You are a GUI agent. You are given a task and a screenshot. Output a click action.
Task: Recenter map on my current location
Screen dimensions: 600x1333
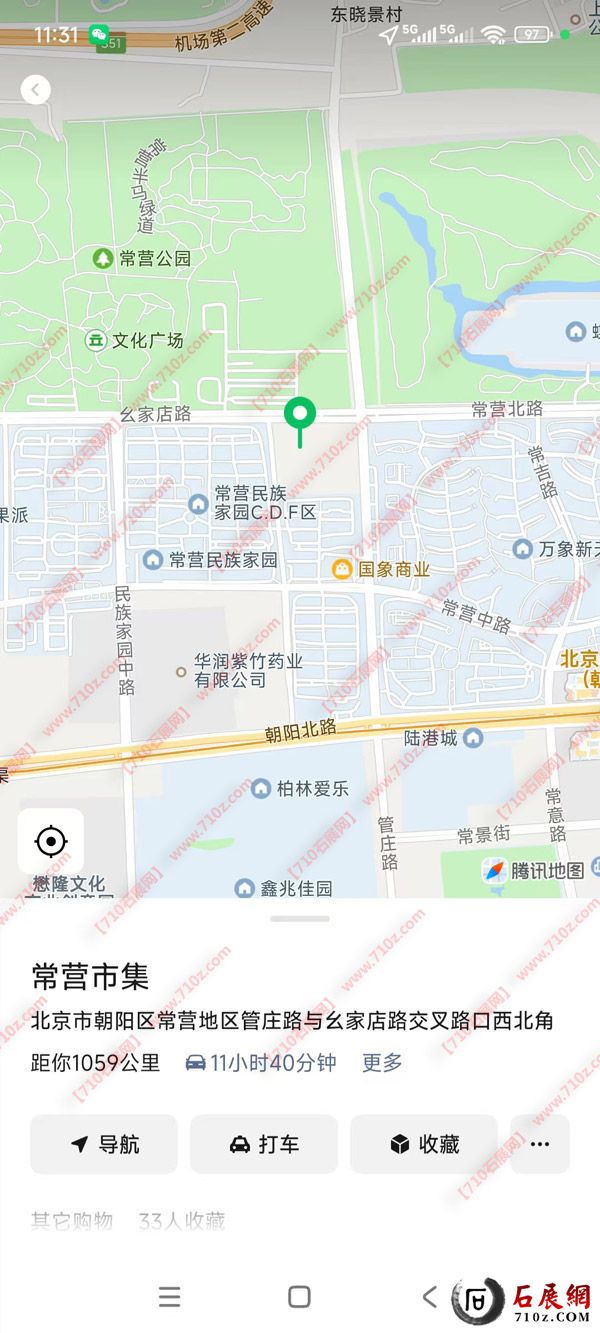[x=51, y=841]
